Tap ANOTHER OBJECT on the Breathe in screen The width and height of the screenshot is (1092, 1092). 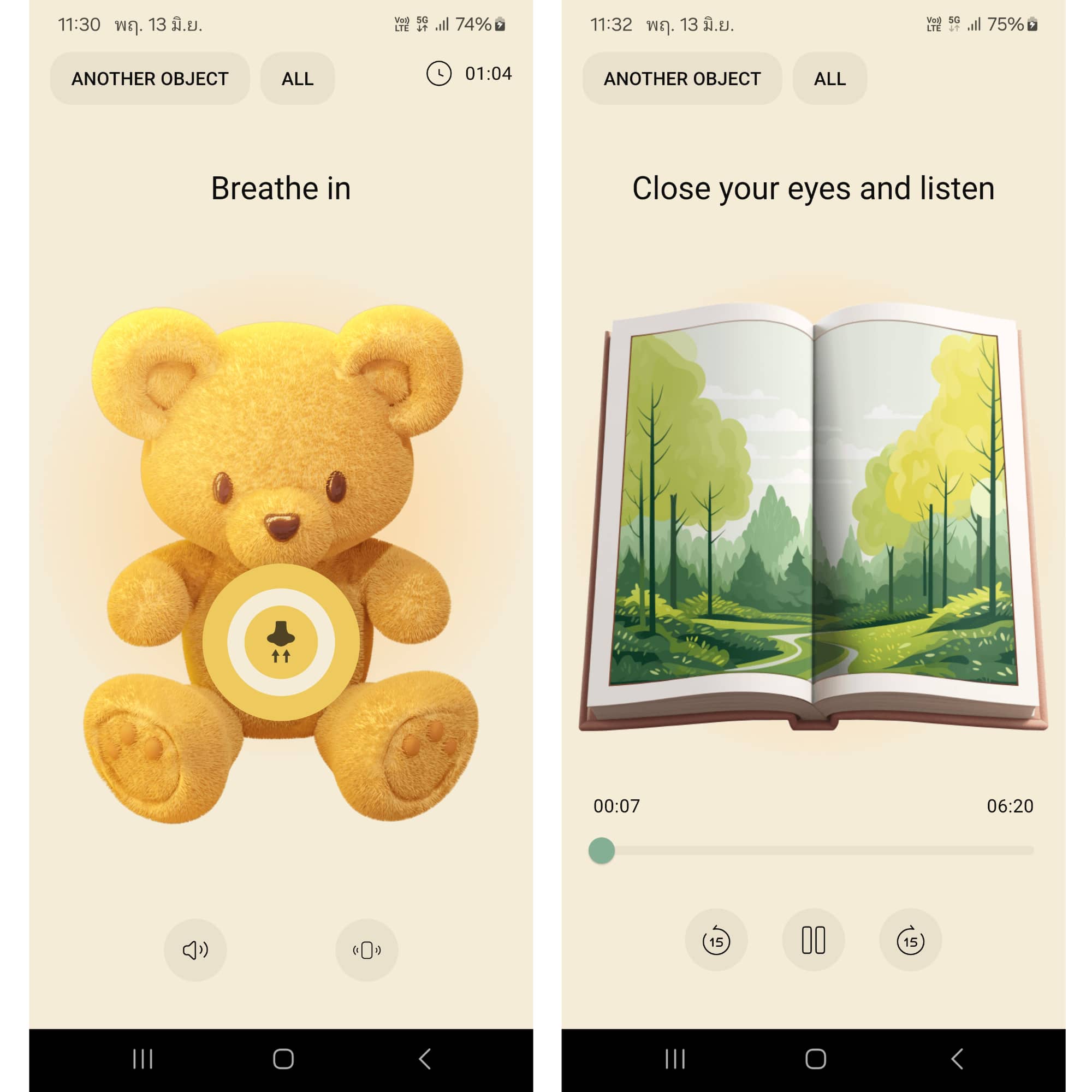150,79
